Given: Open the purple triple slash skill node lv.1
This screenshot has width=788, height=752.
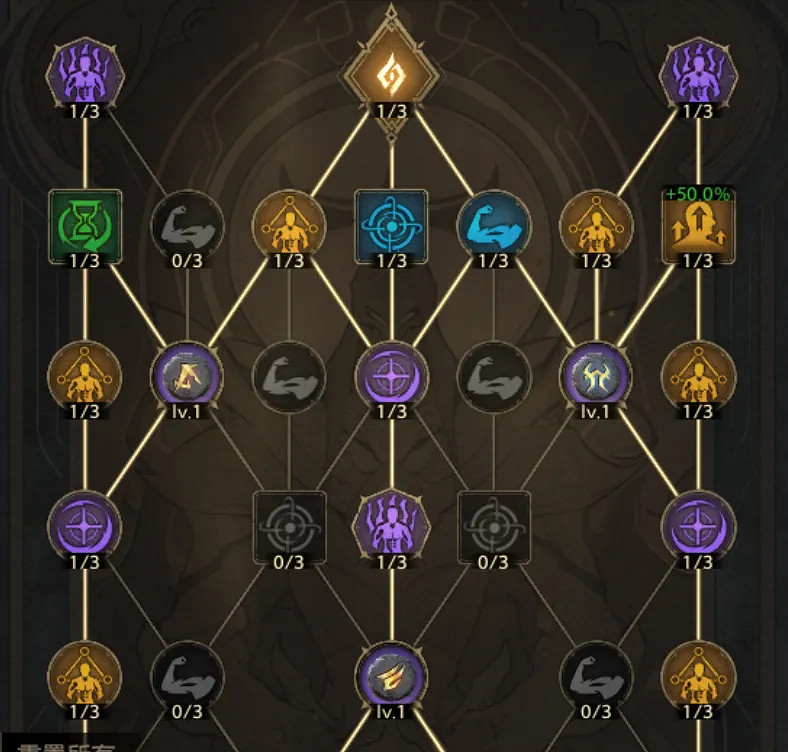Looking at the screenshot, I should tap(391, 677).
